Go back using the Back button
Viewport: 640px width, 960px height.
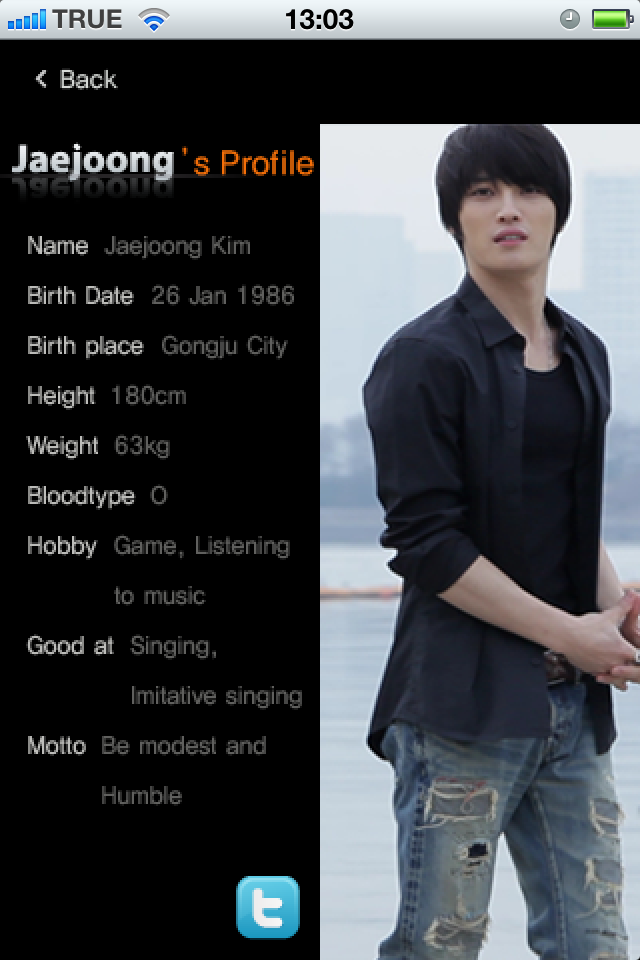[x=76, y=79]
